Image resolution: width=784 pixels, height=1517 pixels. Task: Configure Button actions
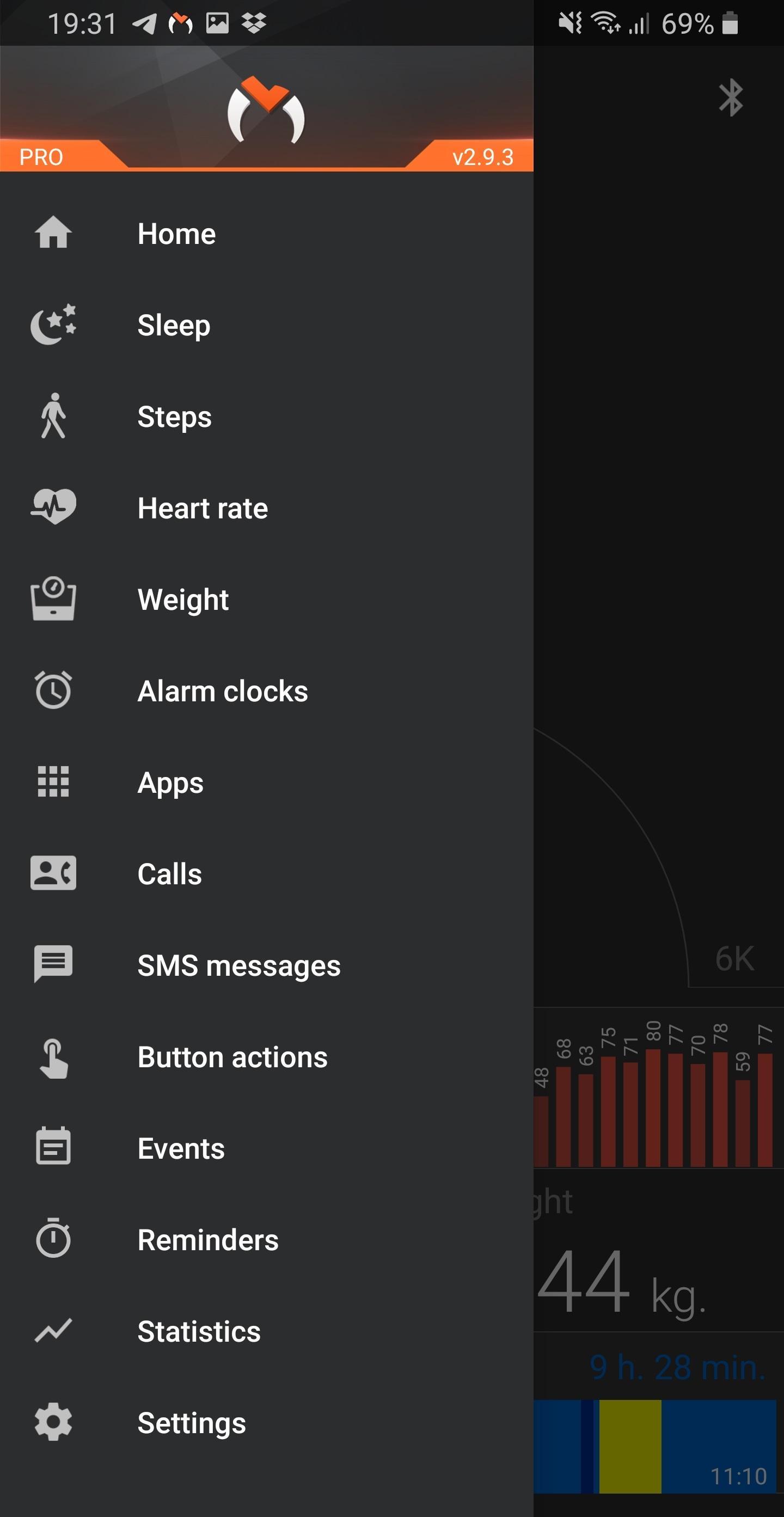(x=232, y=1057)
